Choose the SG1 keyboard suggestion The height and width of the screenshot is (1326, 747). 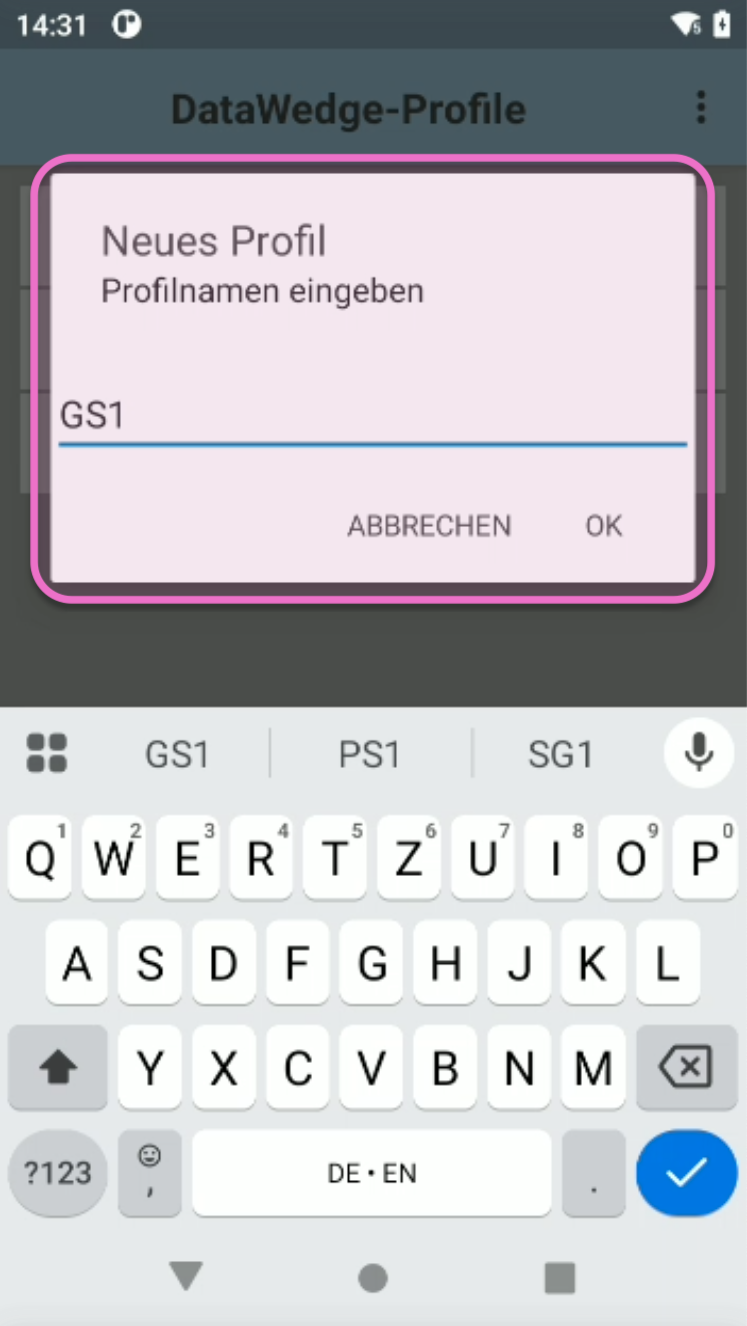point(560,754)
